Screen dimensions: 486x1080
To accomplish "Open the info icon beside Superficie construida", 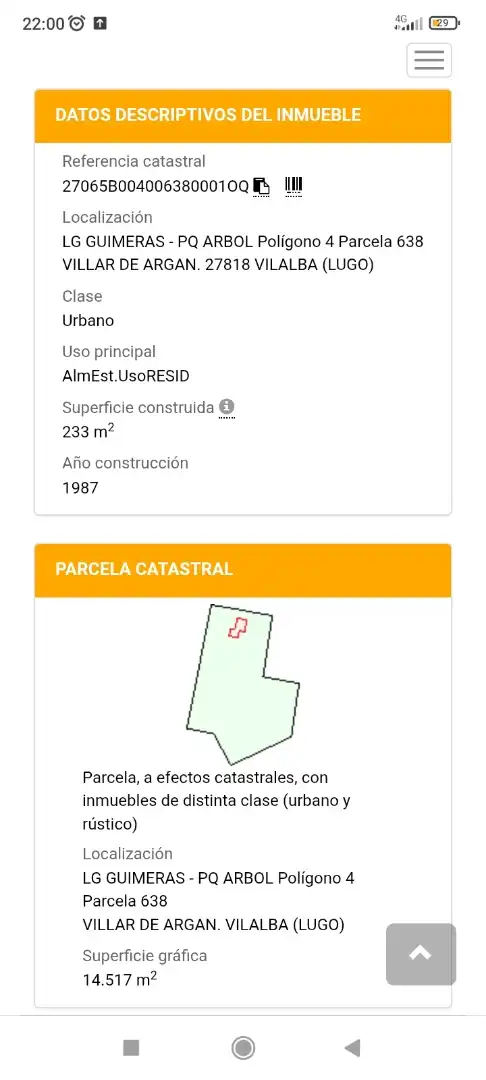I will click(227, 407).
